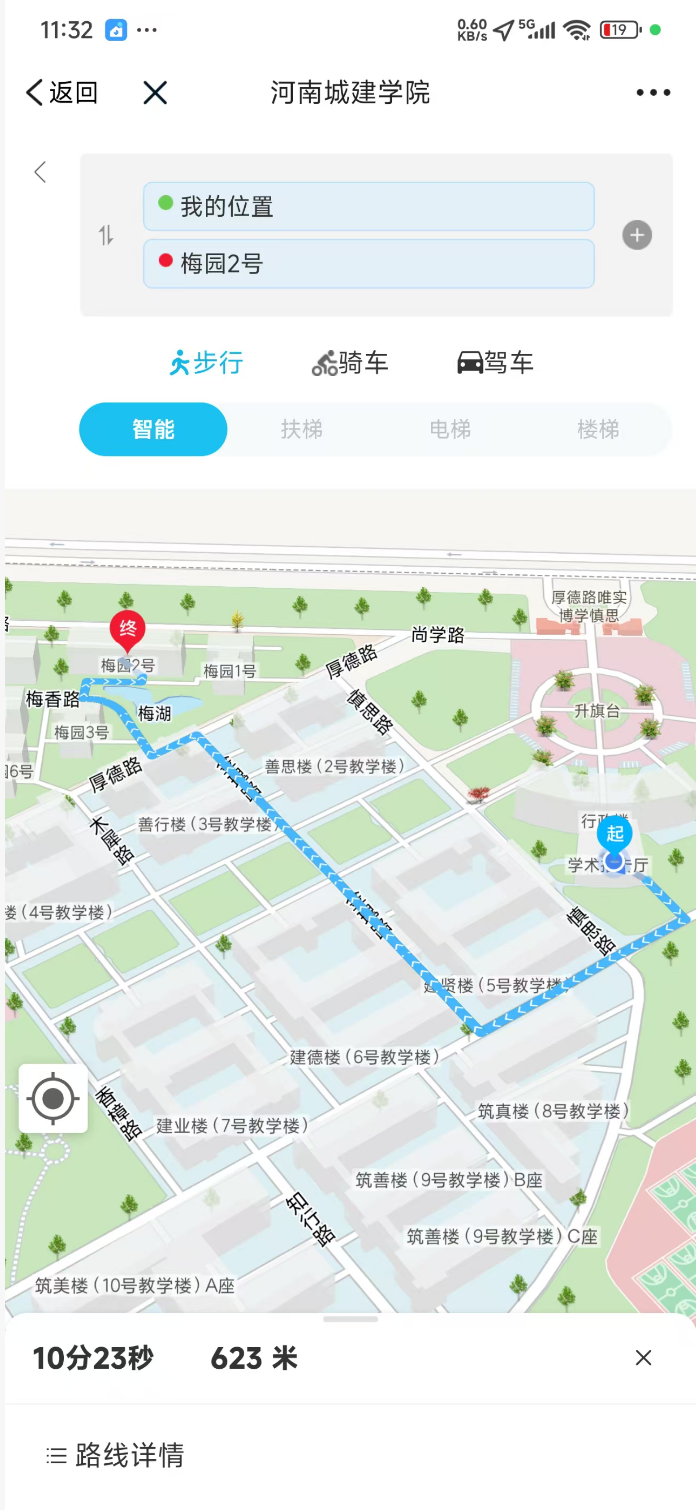Switch to 驾车 driving mode
This screenshot has height=1510, width=696.
click(x=495, y=362)
